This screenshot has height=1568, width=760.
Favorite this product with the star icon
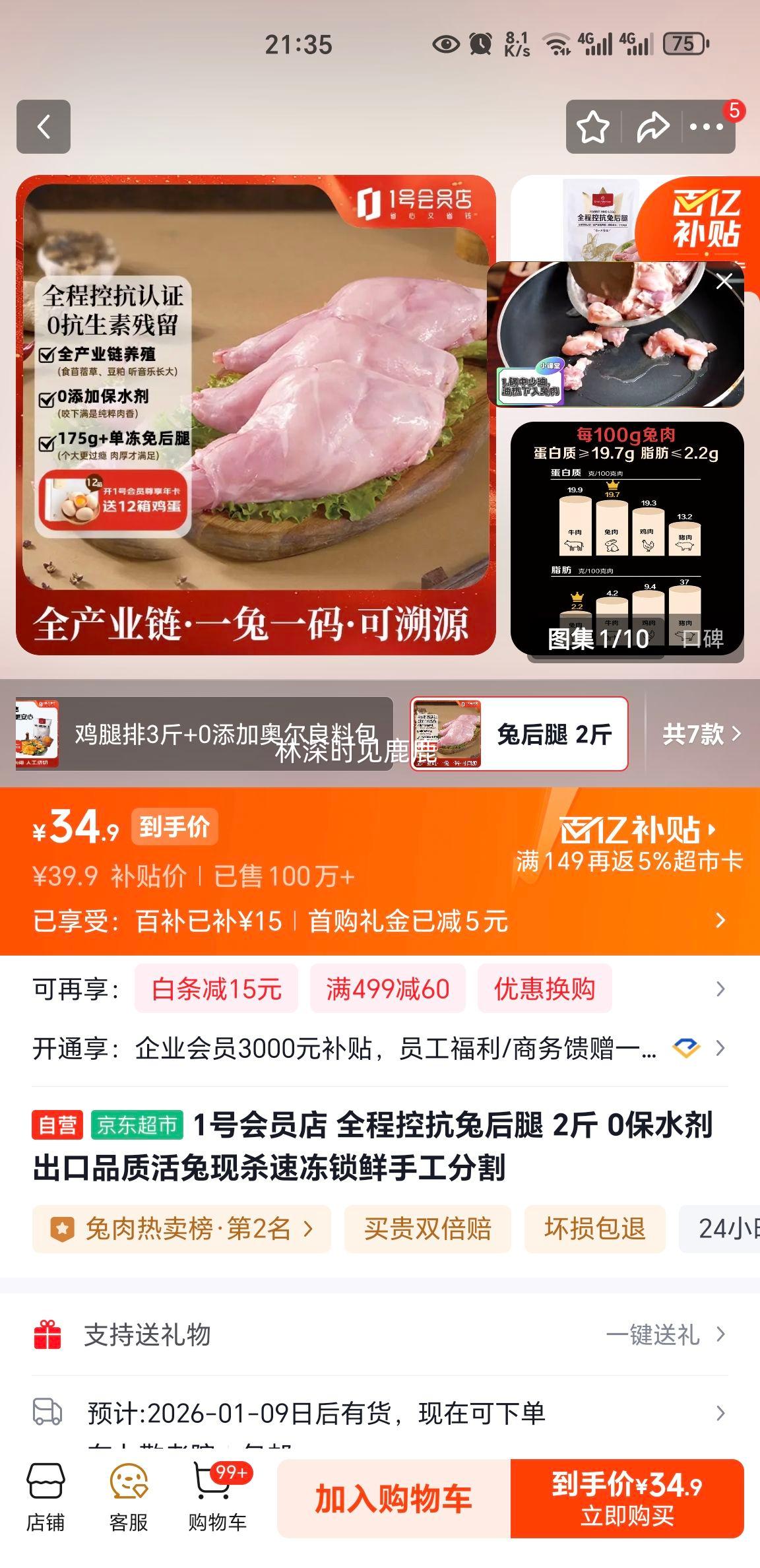point(593,127)
